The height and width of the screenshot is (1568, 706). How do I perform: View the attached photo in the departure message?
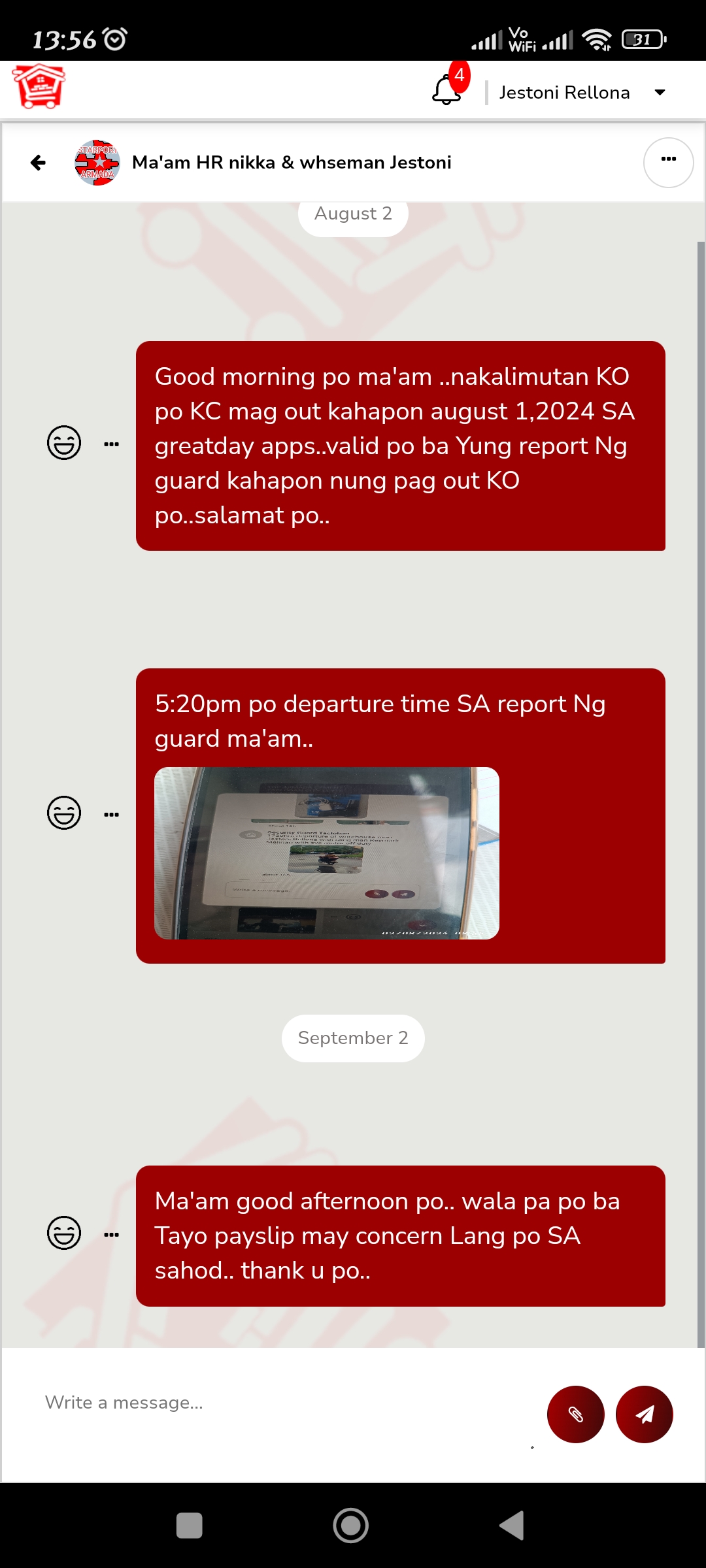[326, 853]
